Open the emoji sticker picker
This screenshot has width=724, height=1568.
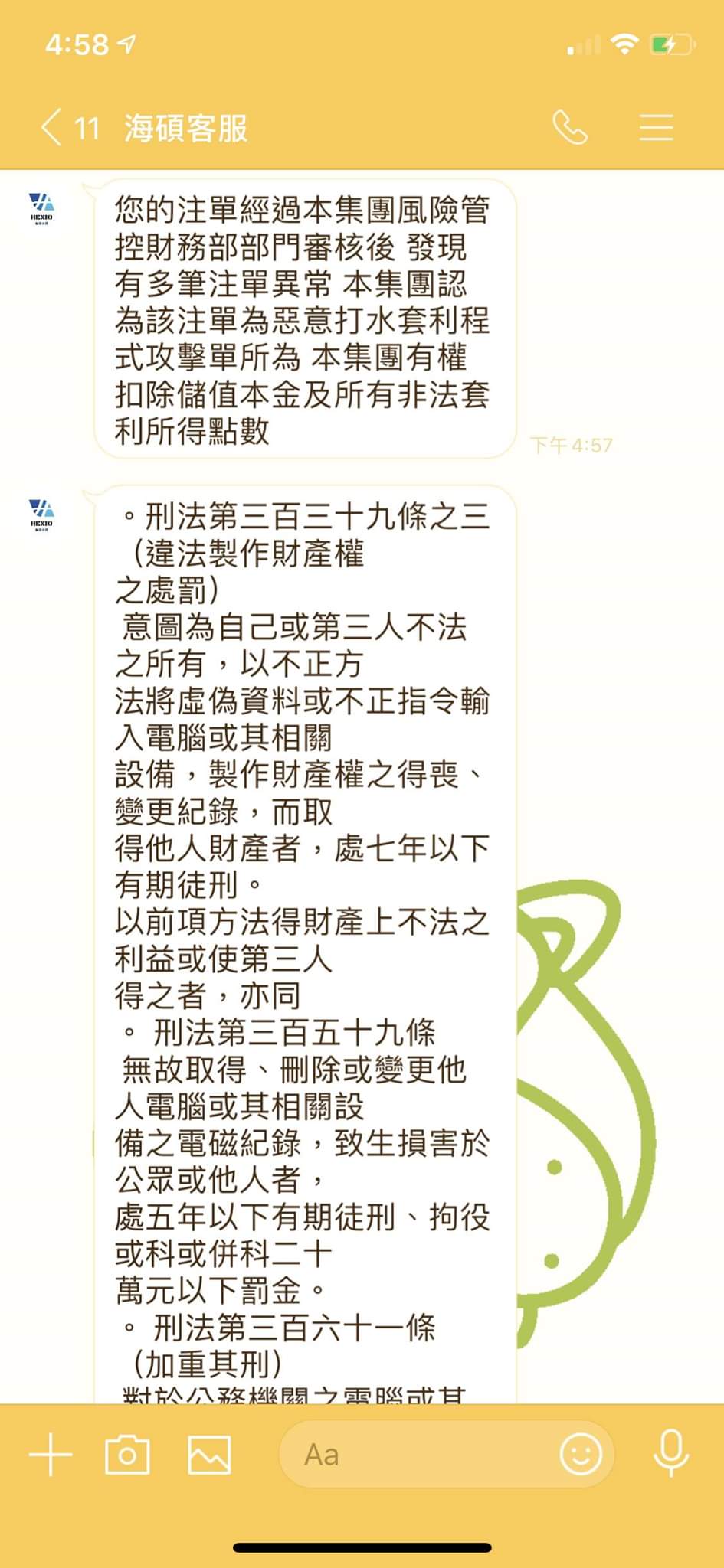(x=581, y=1454)
